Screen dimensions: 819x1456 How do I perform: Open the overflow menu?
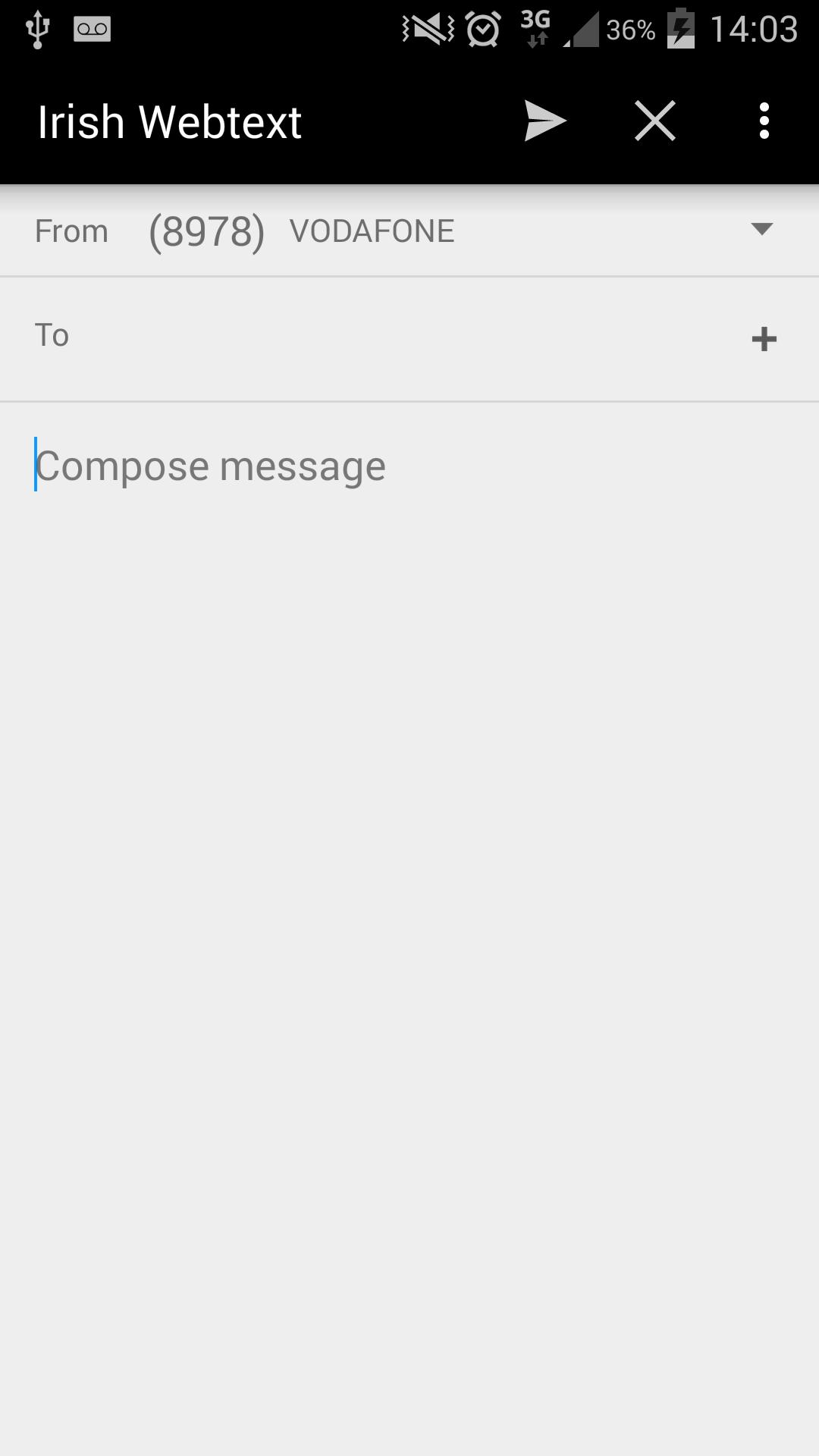[764, 121]
